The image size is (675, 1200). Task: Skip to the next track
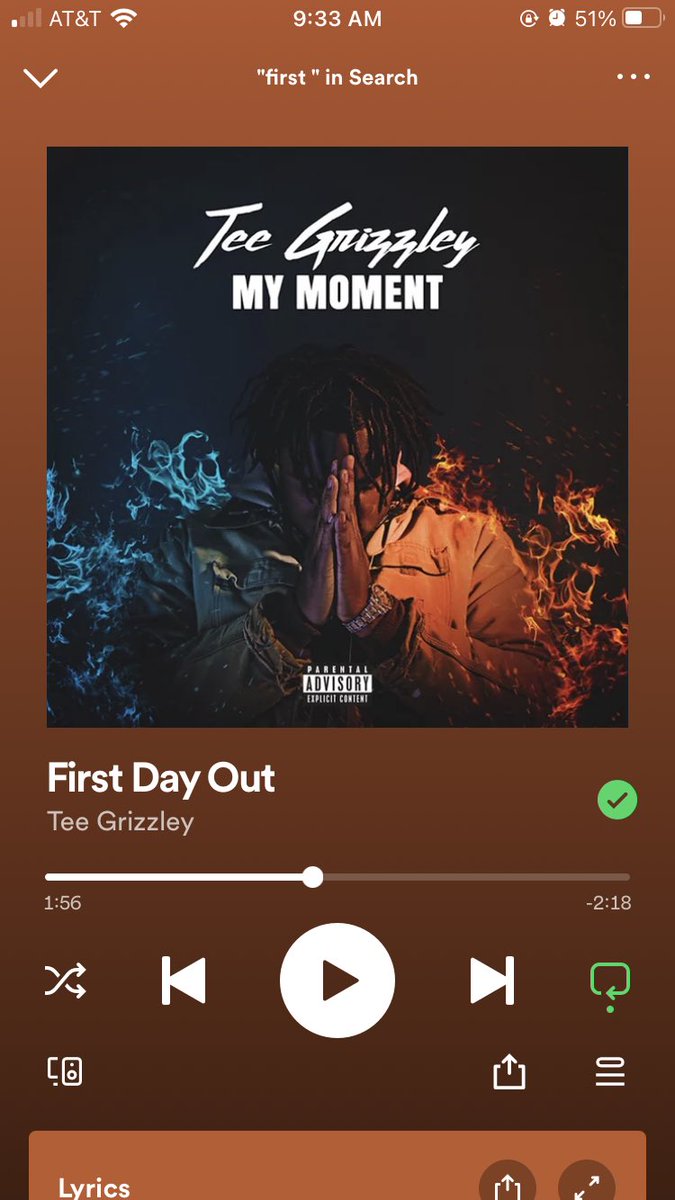(492, 981)
